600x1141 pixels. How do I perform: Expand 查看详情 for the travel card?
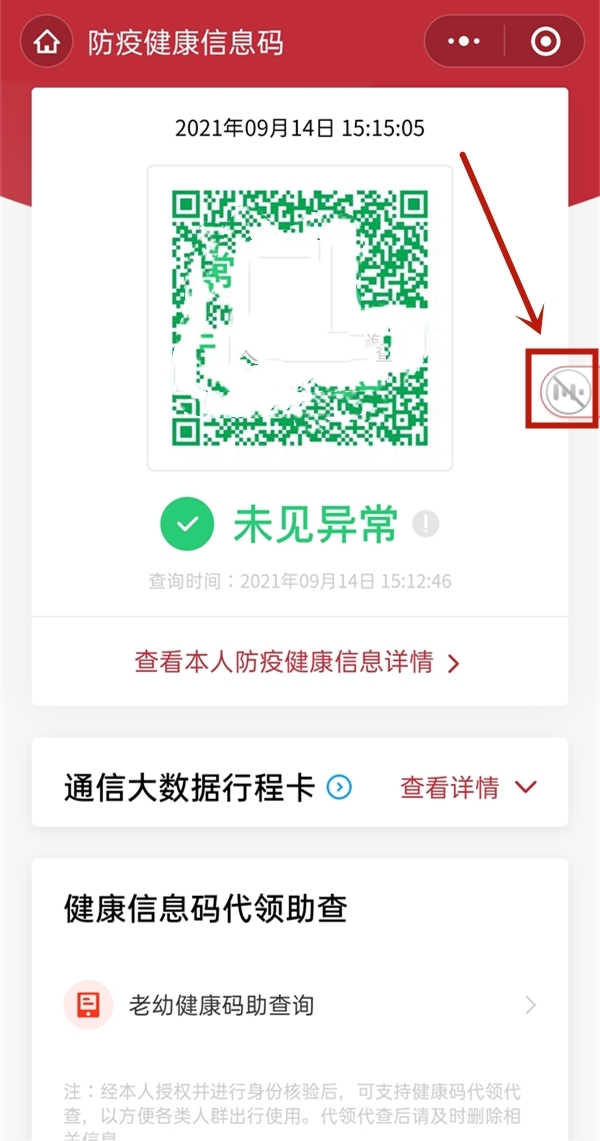click(x=468, y=788)
